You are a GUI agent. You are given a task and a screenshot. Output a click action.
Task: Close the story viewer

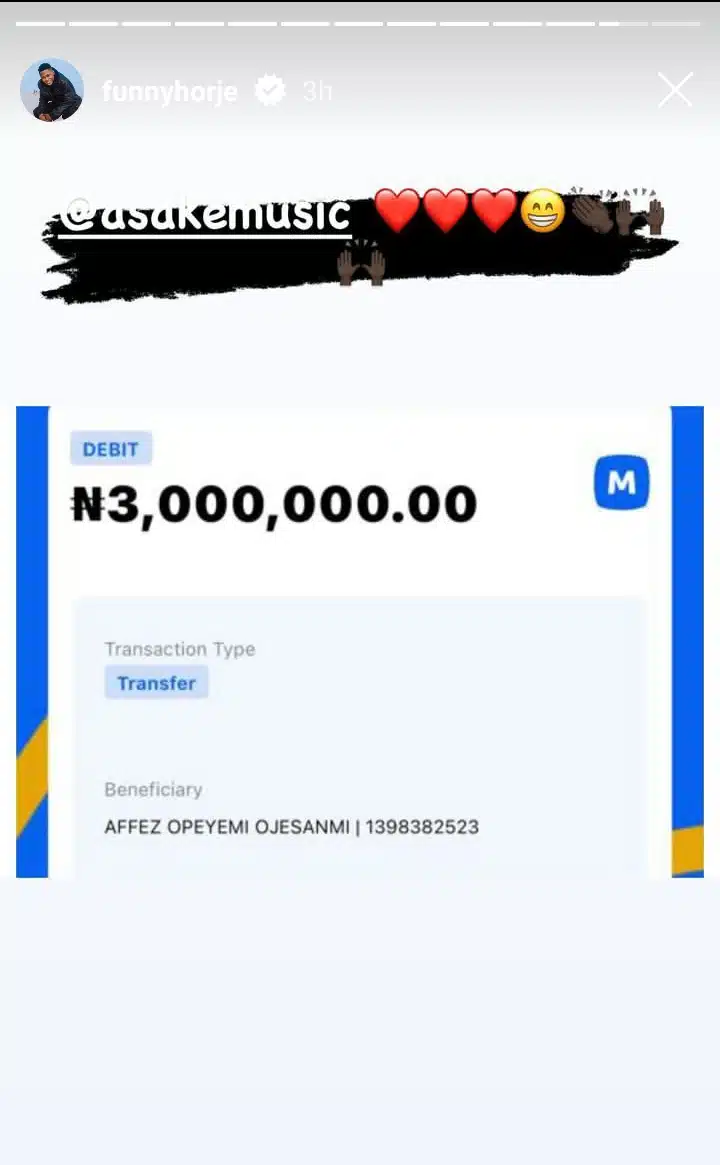tap(675, 90)
